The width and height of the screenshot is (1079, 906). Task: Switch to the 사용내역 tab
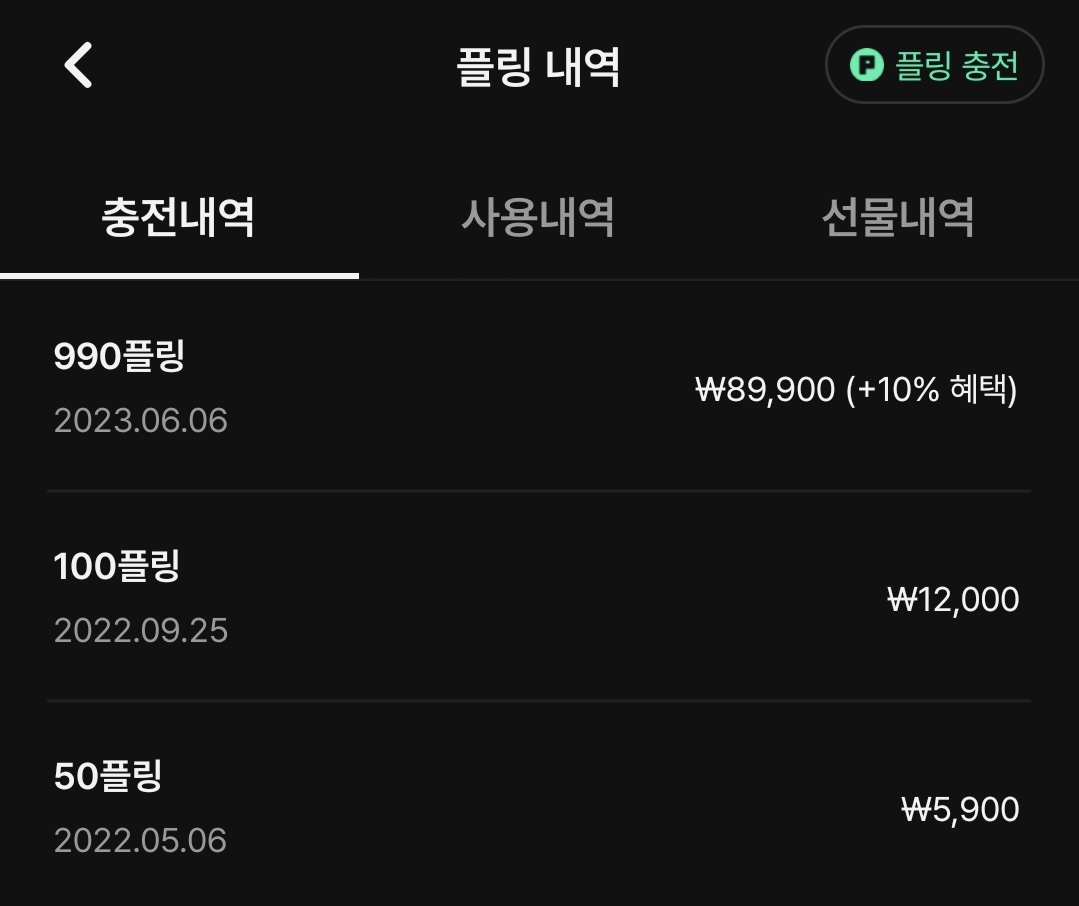[538, 217]
